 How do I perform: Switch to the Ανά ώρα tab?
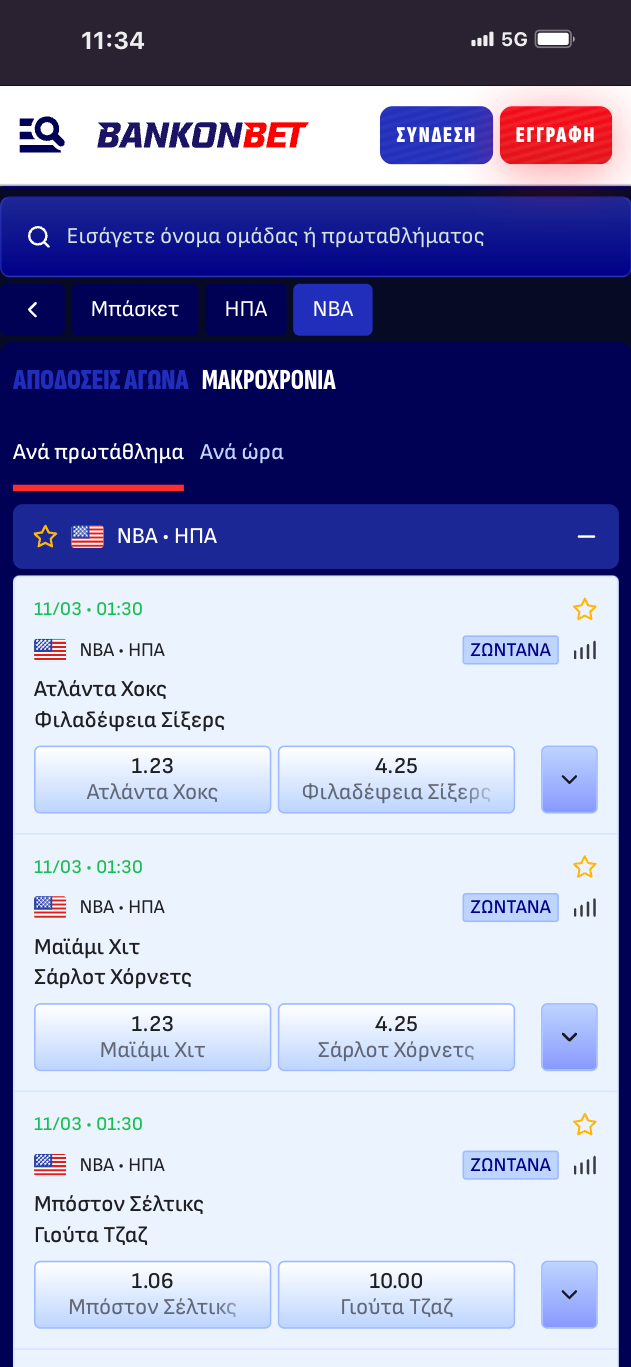(x=241, y=452)
